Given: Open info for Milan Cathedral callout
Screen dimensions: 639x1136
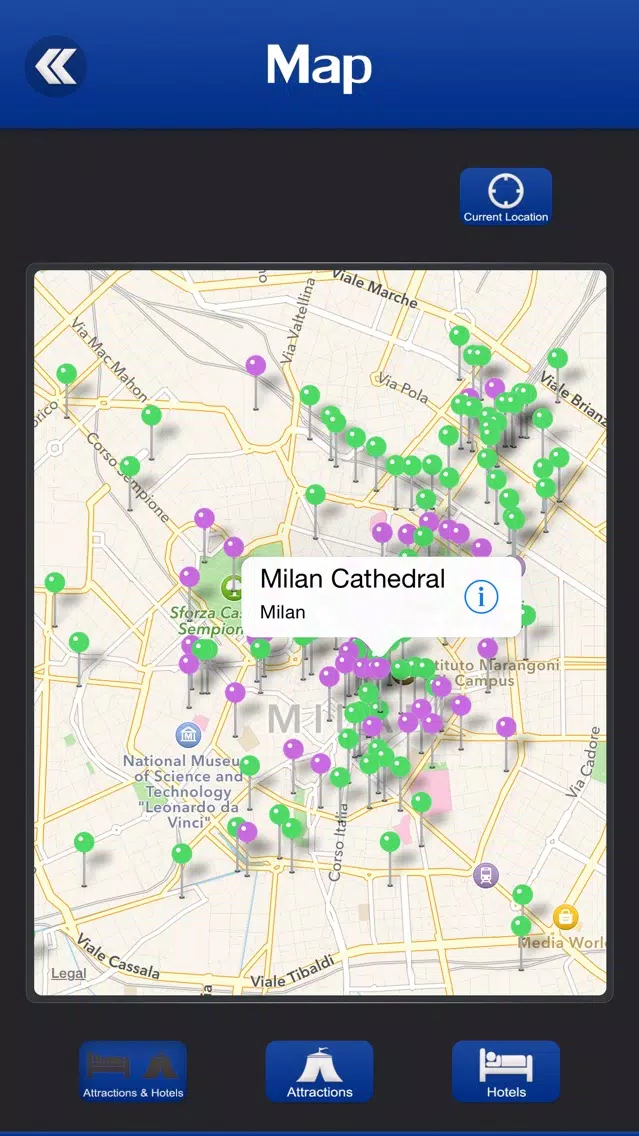Looking at the screenshot, I should point(482,597).
